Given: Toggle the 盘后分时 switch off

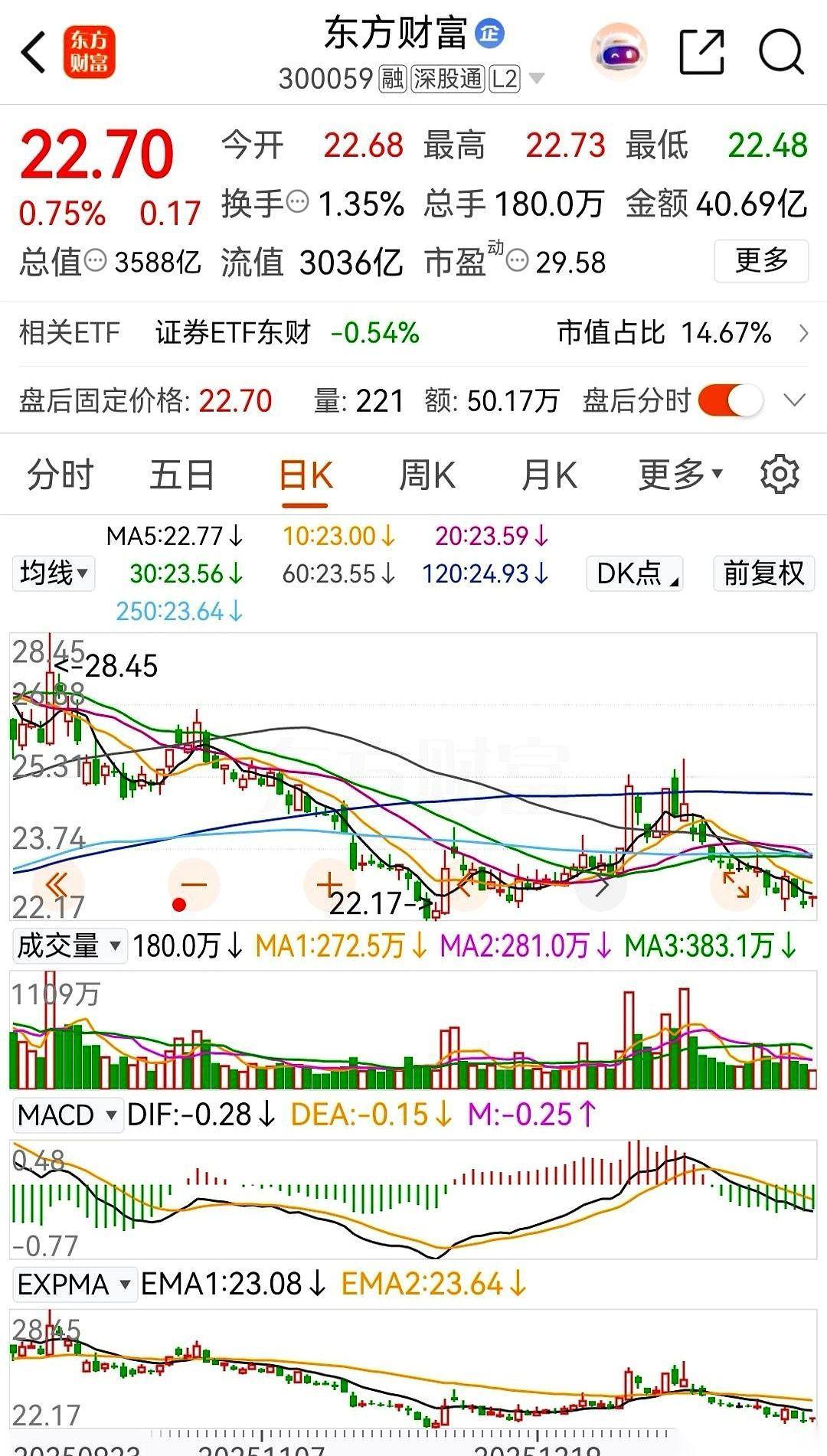Looking at the screenshot, I should pos(733,400).
